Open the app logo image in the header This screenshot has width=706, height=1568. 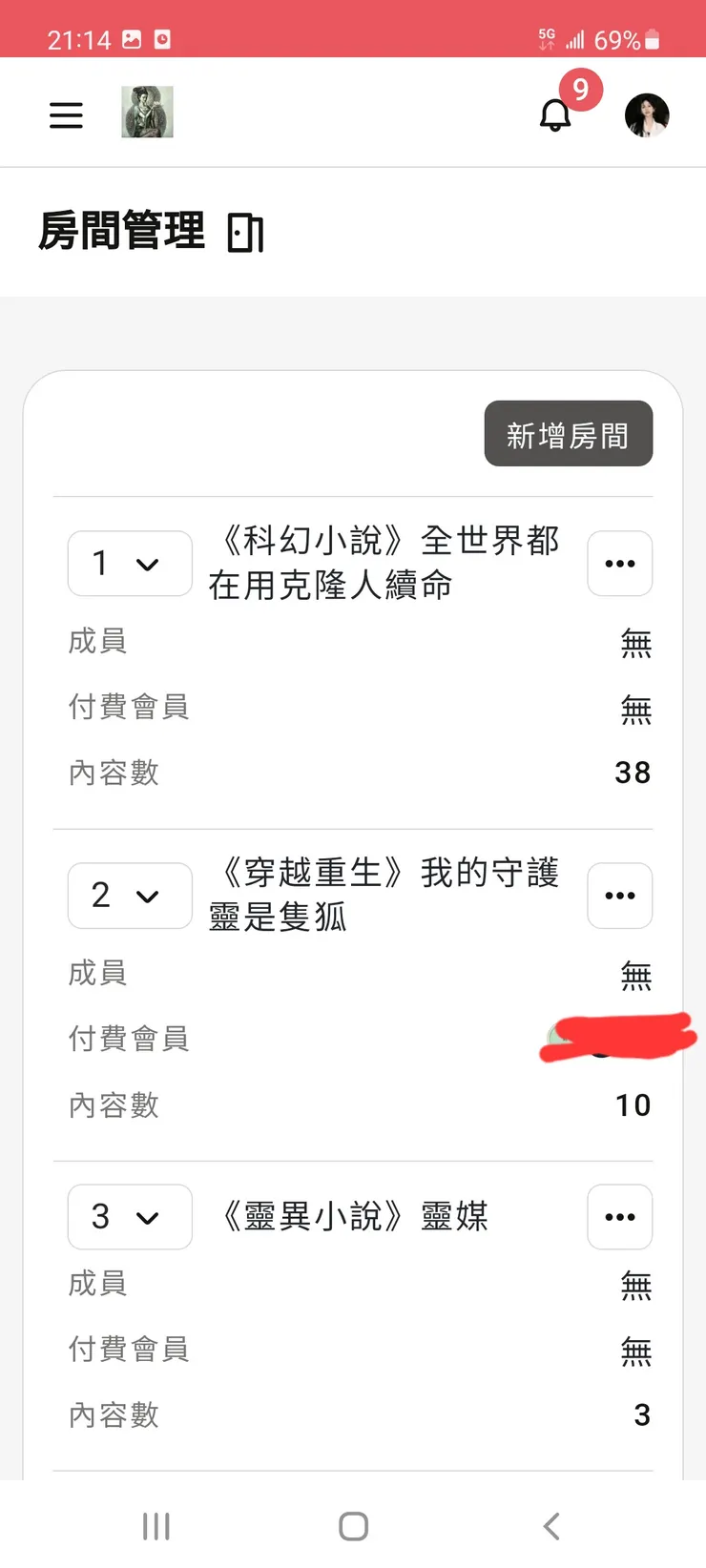(146, 112)
